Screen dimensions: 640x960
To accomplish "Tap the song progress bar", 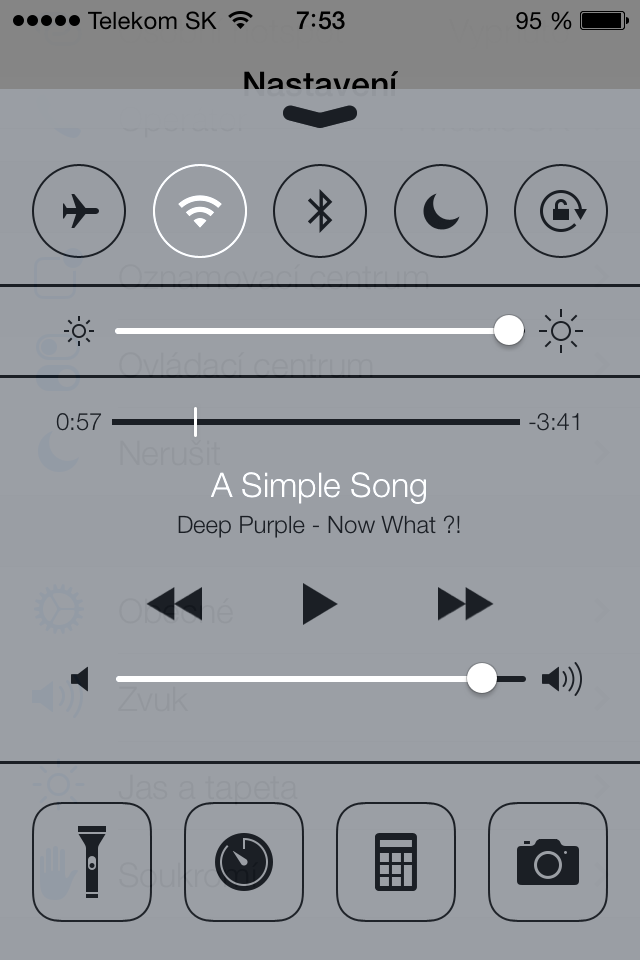I will [x=316, y=422].
